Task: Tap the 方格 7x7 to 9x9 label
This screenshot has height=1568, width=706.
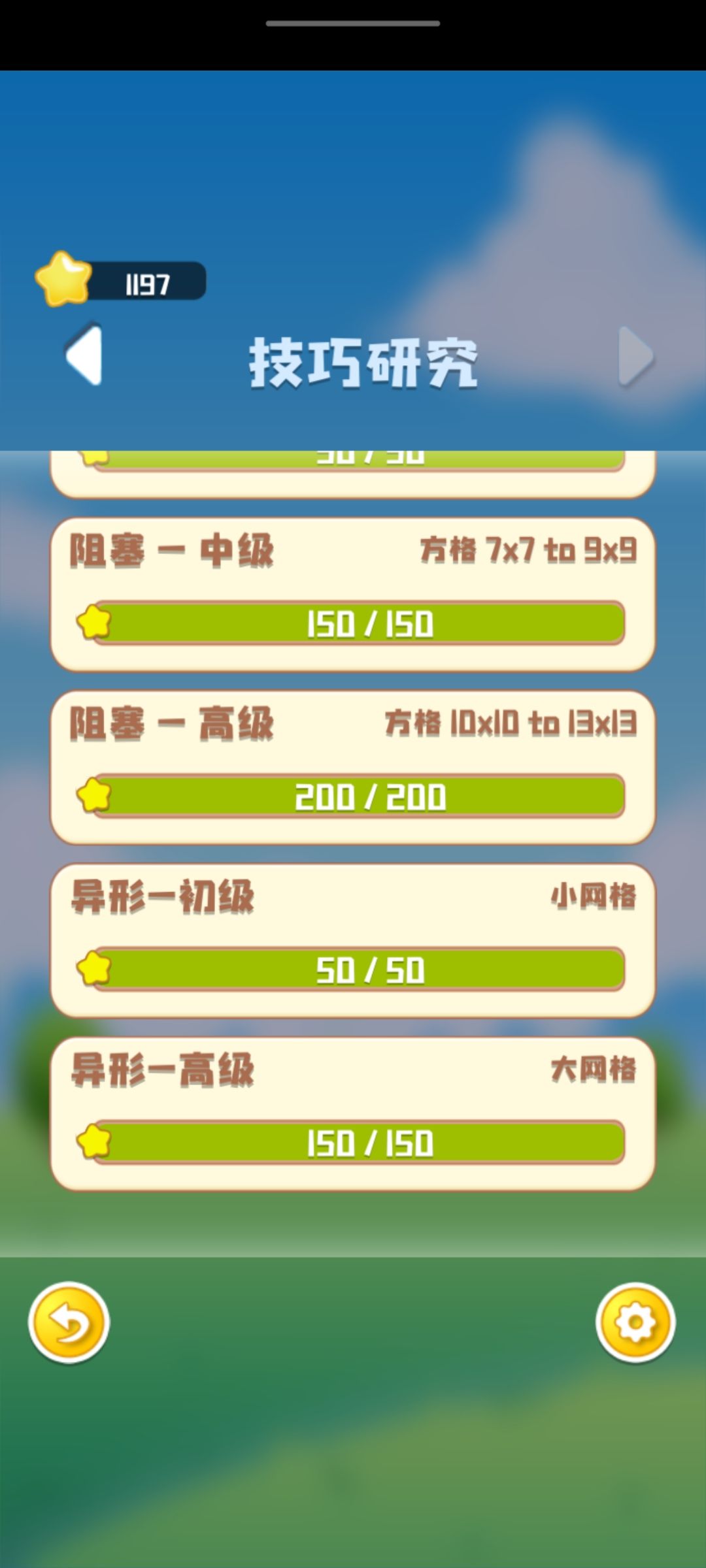Action: click(529, 551)
